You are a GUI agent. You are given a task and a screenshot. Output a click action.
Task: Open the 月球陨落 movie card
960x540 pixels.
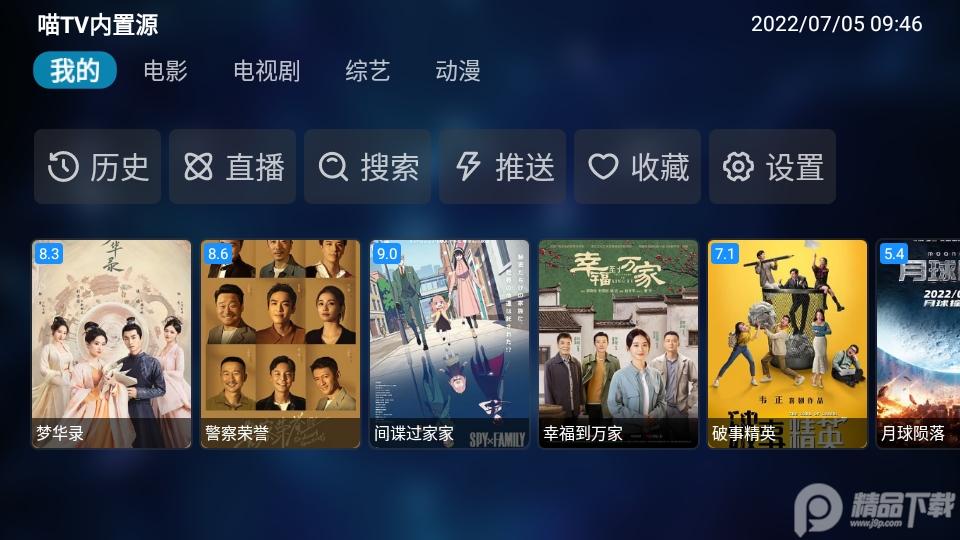(918, 343)
